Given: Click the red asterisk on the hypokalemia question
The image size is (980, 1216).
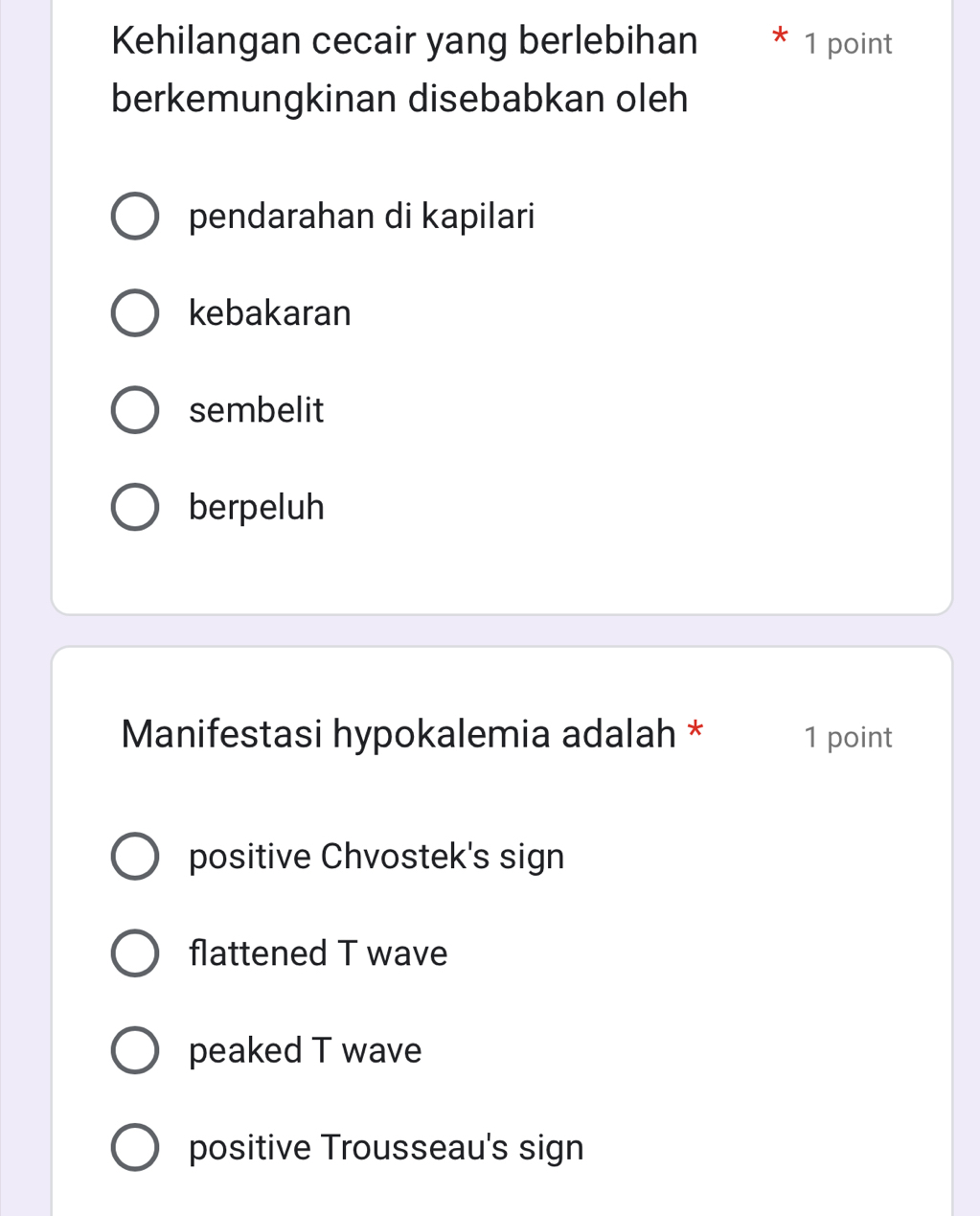Looking at the screenshot, I should point(696,731).
